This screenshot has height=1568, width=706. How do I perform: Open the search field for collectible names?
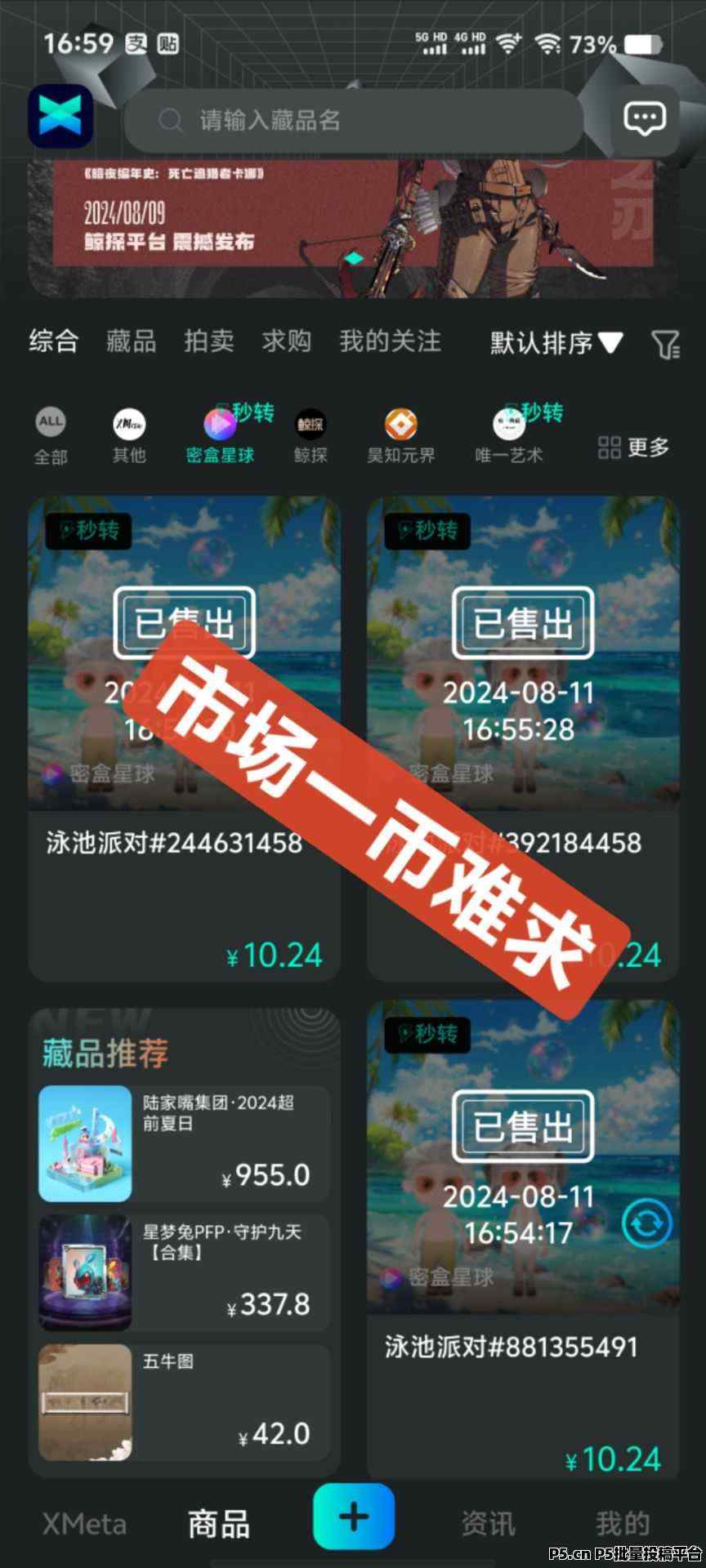click(354, 120)
